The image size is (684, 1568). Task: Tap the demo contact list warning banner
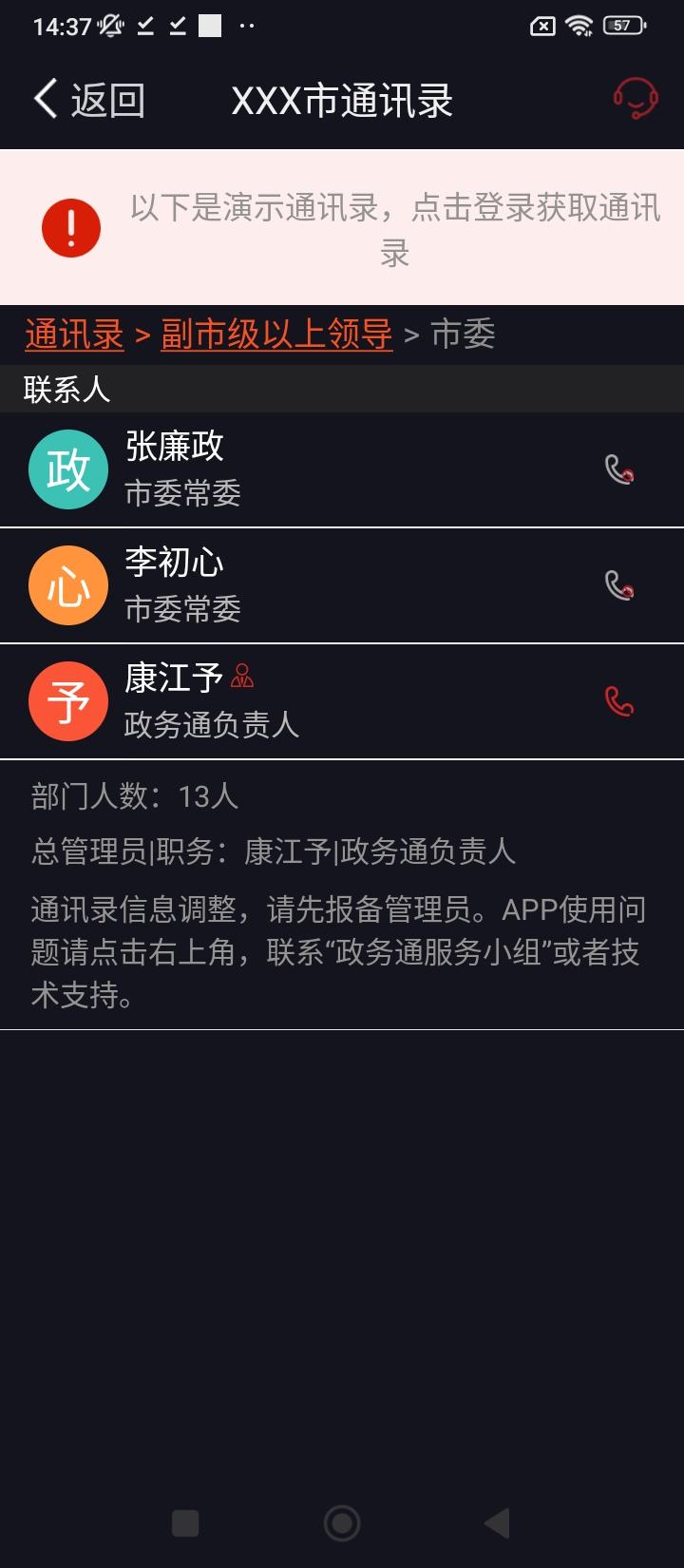click(342, 226)
